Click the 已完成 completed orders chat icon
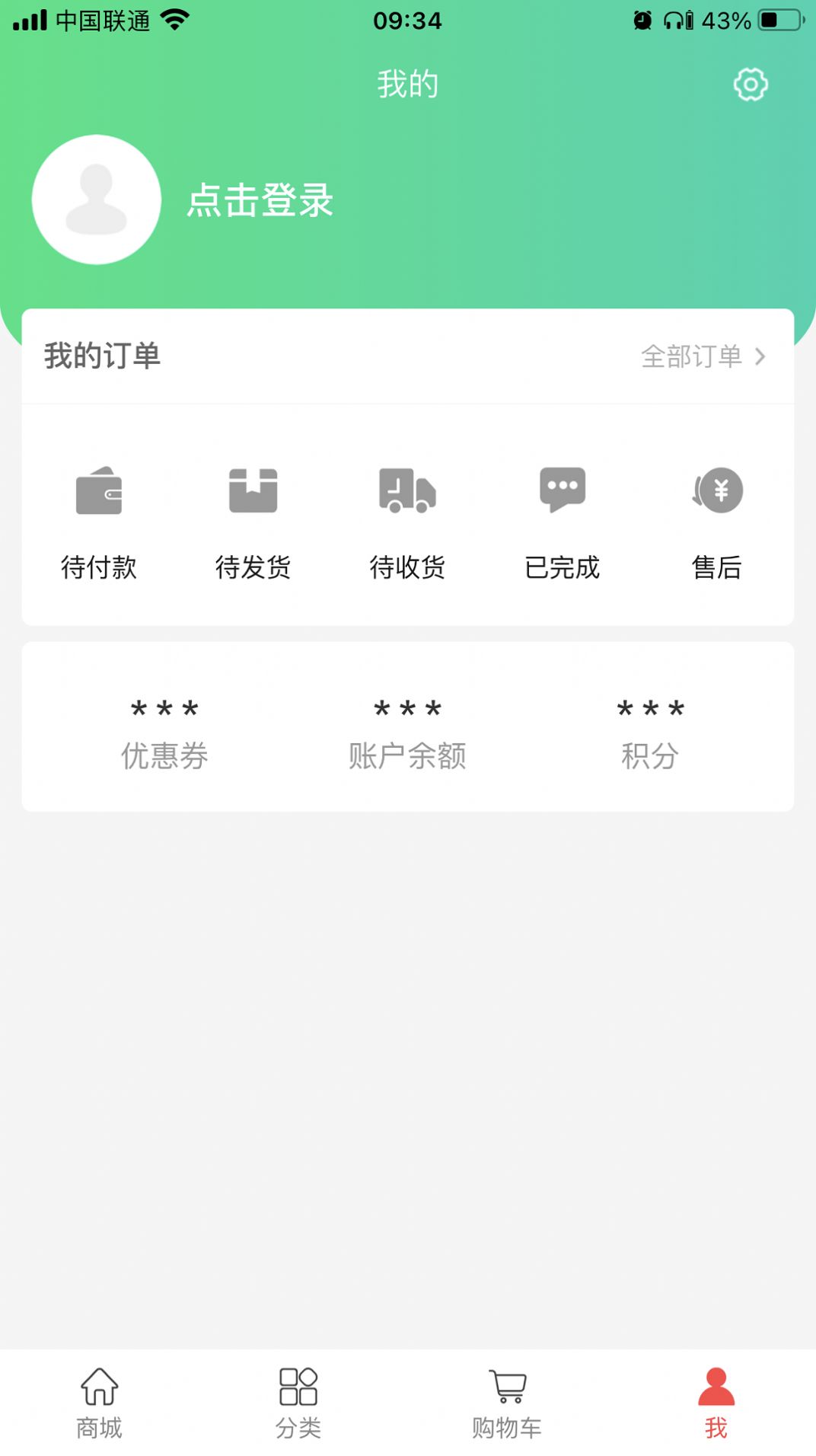The width and height of the screenshot is (816, 1456). [x=562, y=491]
